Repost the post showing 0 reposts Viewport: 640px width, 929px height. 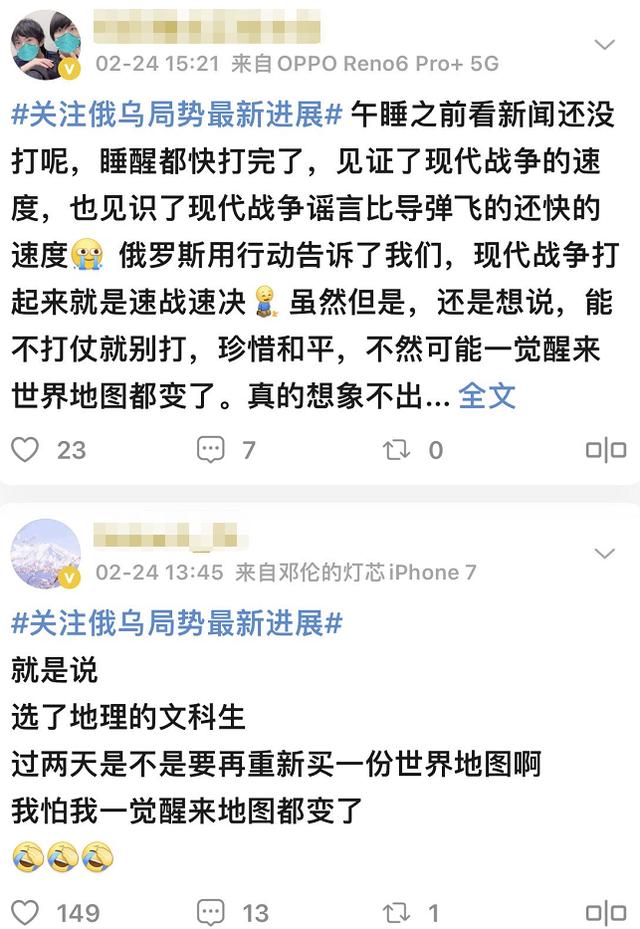pyautogui.click(x=397, y=450)
